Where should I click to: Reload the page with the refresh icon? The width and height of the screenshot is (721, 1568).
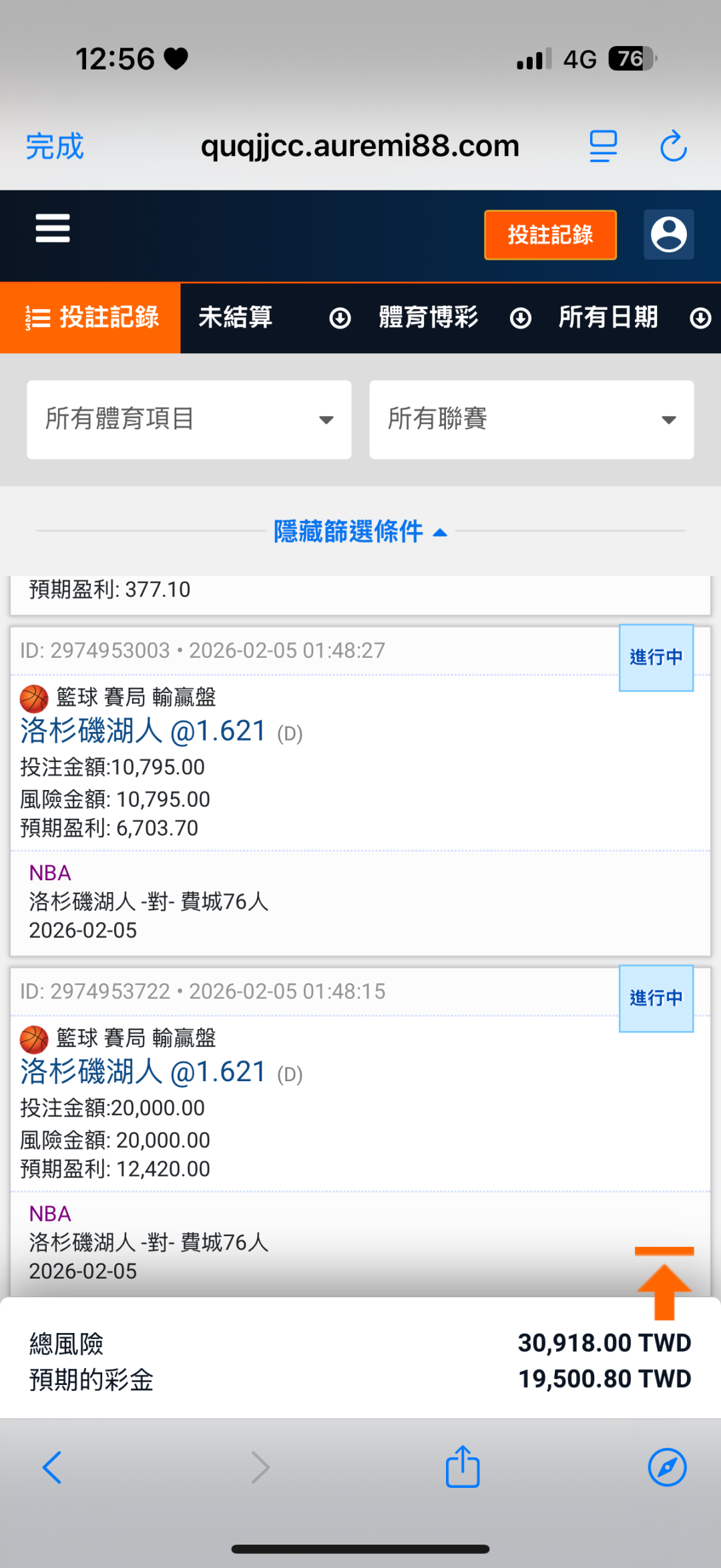pyautogui.click(x=673, y=147)
